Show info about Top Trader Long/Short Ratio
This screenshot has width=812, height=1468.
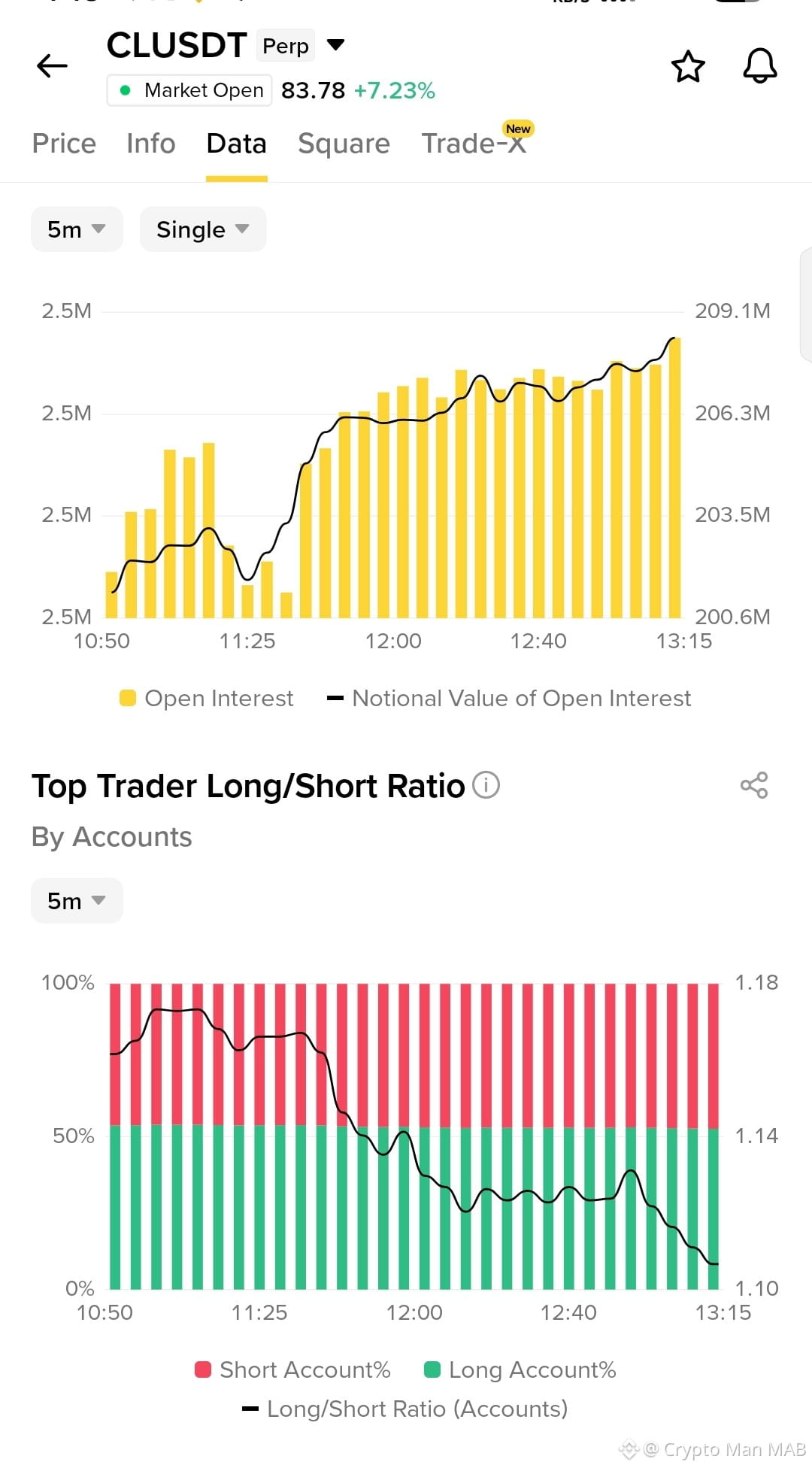(x=486, y=785)
